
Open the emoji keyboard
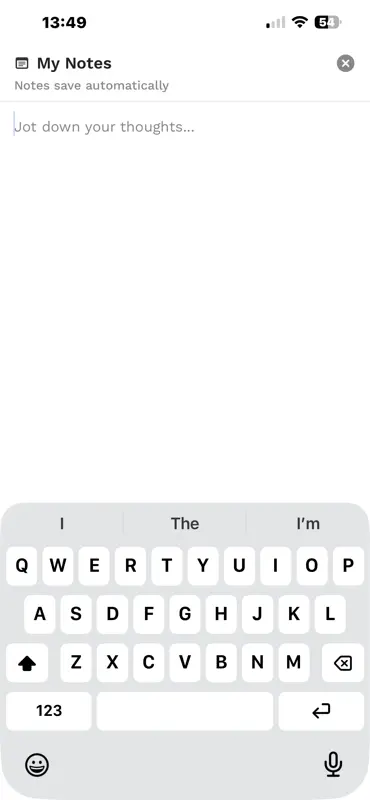[x=37, y=765]
